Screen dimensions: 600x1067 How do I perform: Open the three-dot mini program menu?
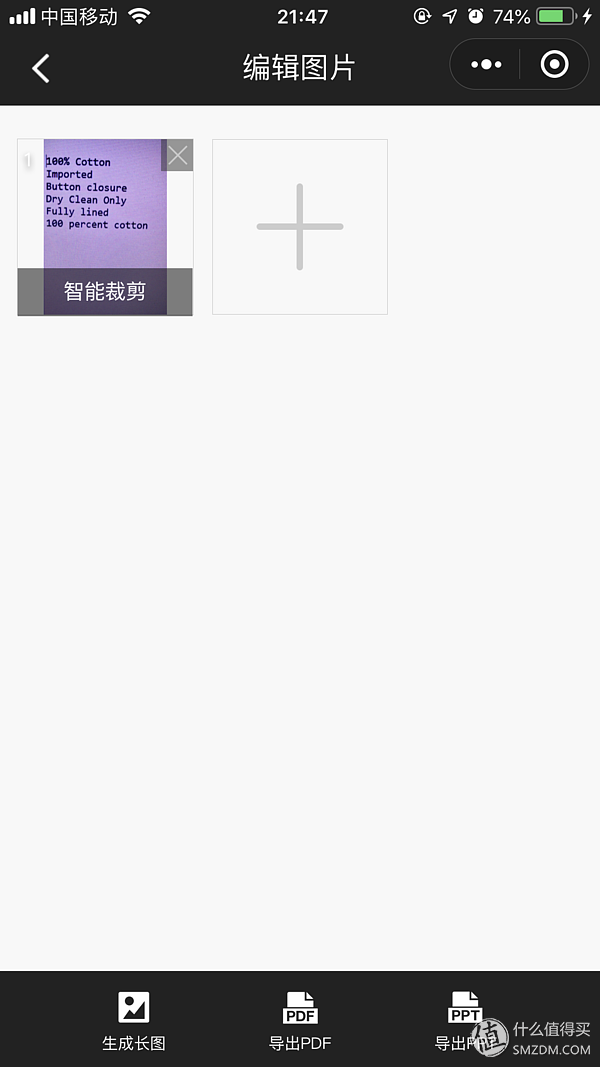point(486,65)
